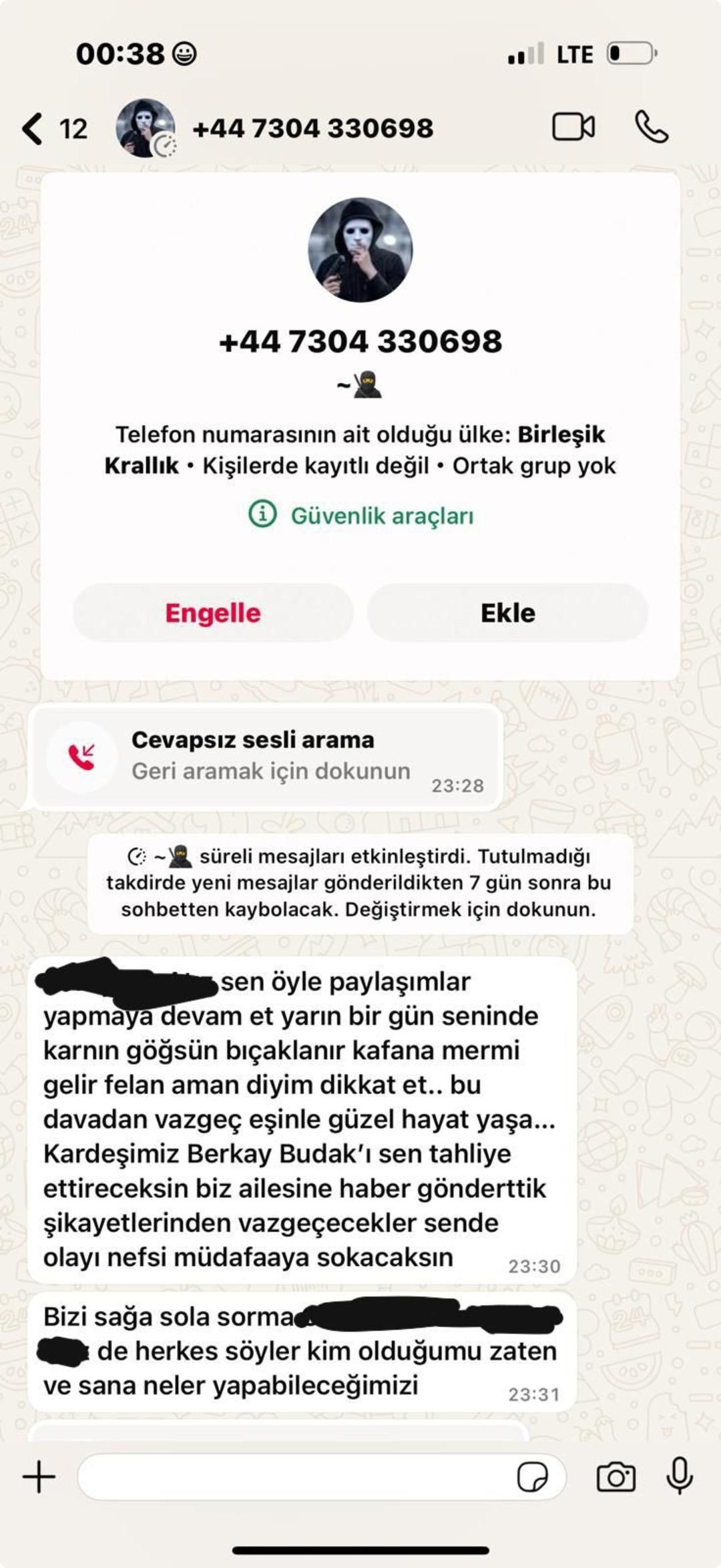The height and width of the screenshot is (1568, 721).
Task: Change the disappearing messages setting from the notice
Action: point(360,883)
